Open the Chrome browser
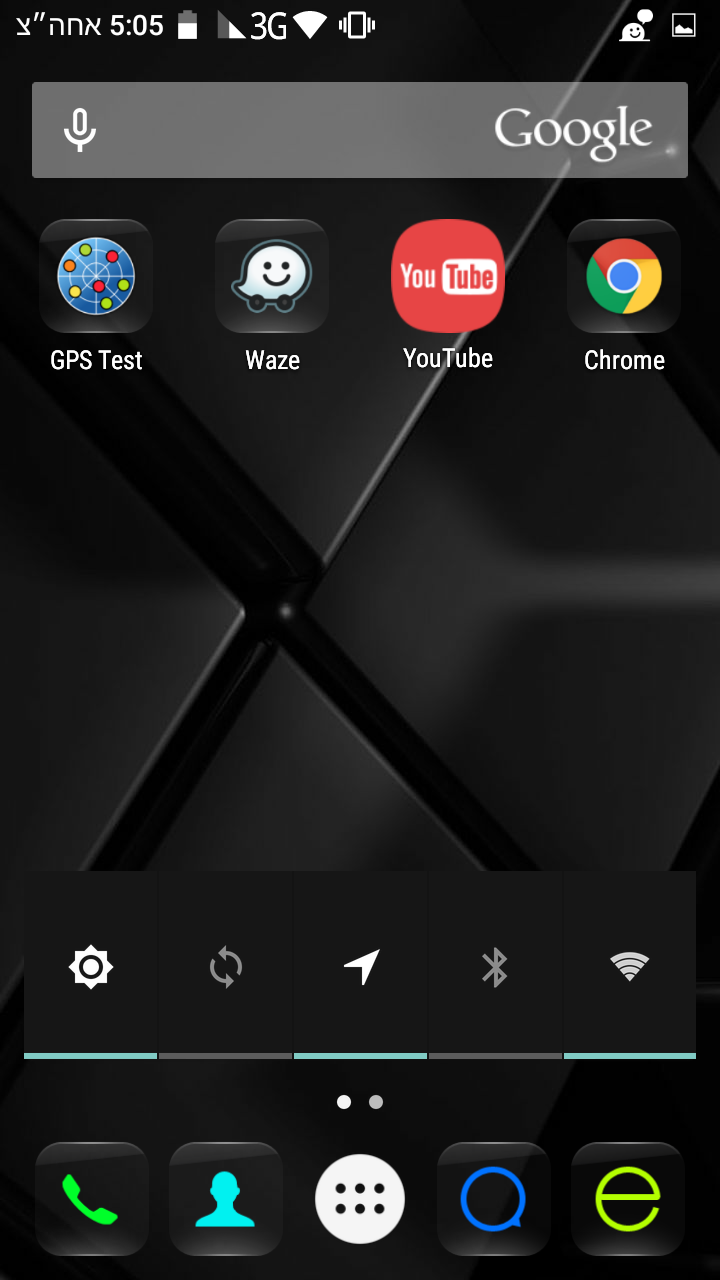The width and height of the screenshot is (720, 1280). click(x=624, y=277)
